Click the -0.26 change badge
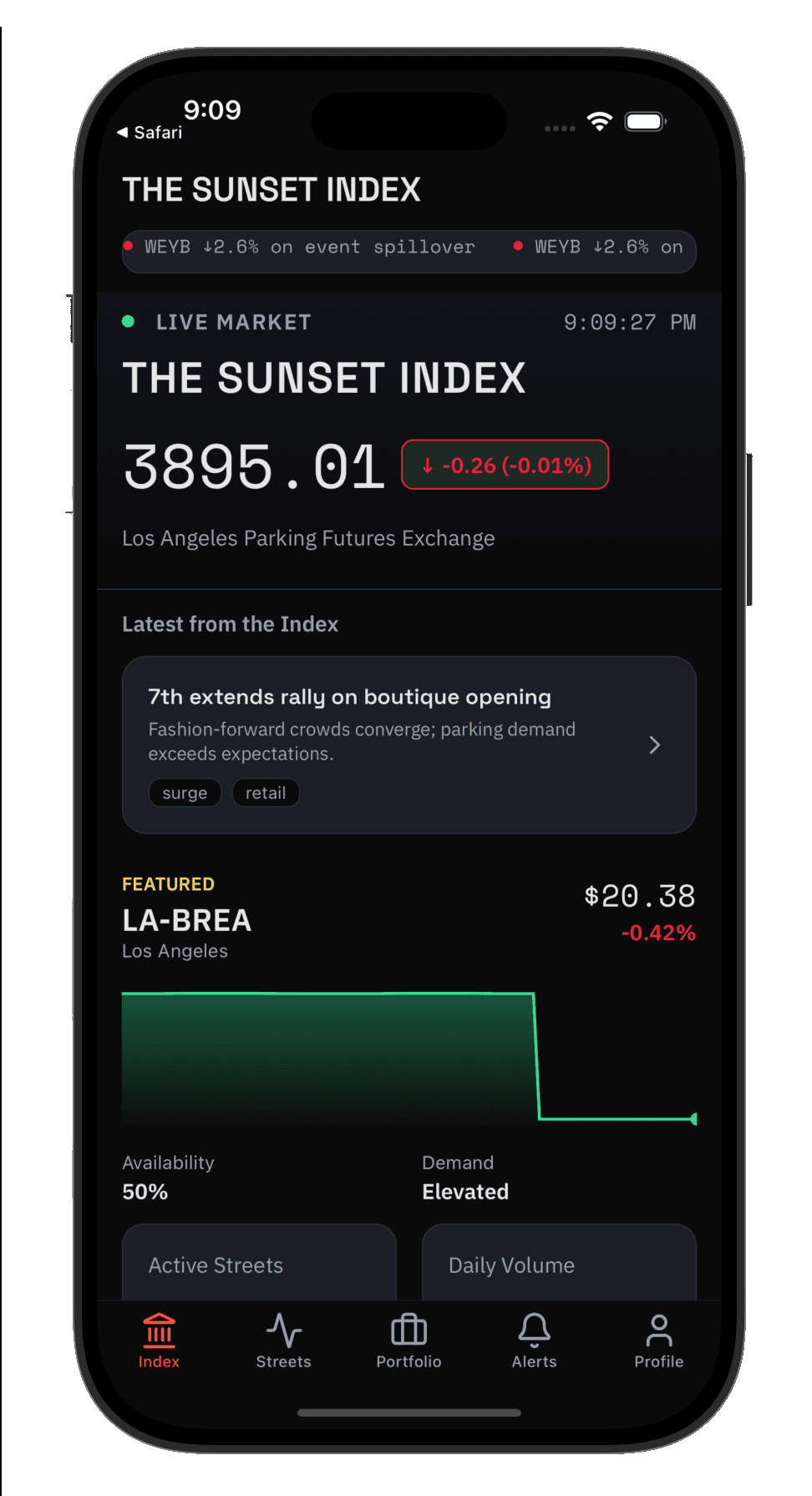The height and width of the screenshot is (1496, 812). [505, 465]
